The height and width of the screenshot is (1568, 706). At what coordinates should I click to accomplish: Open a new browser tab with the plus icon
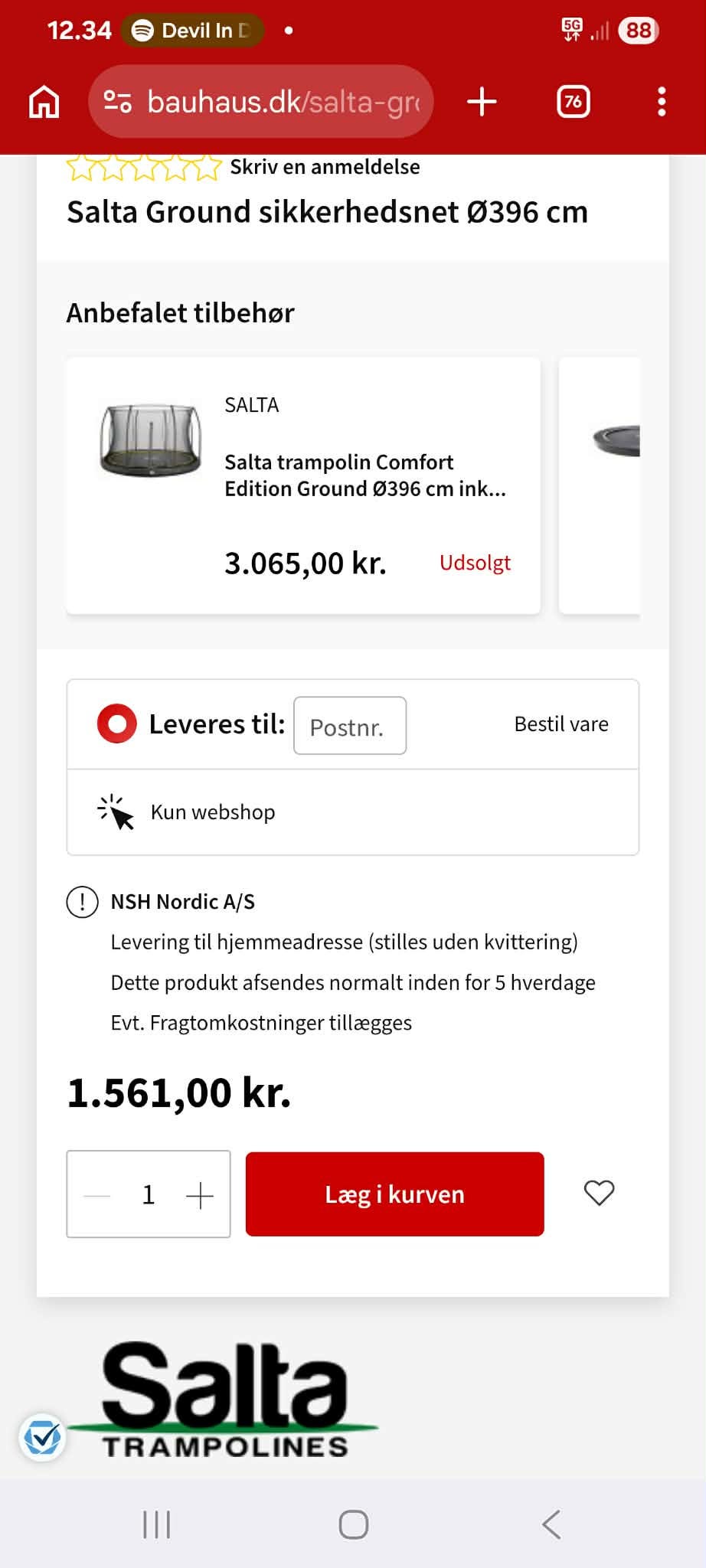pyautogui.click(x=481, y=100)
